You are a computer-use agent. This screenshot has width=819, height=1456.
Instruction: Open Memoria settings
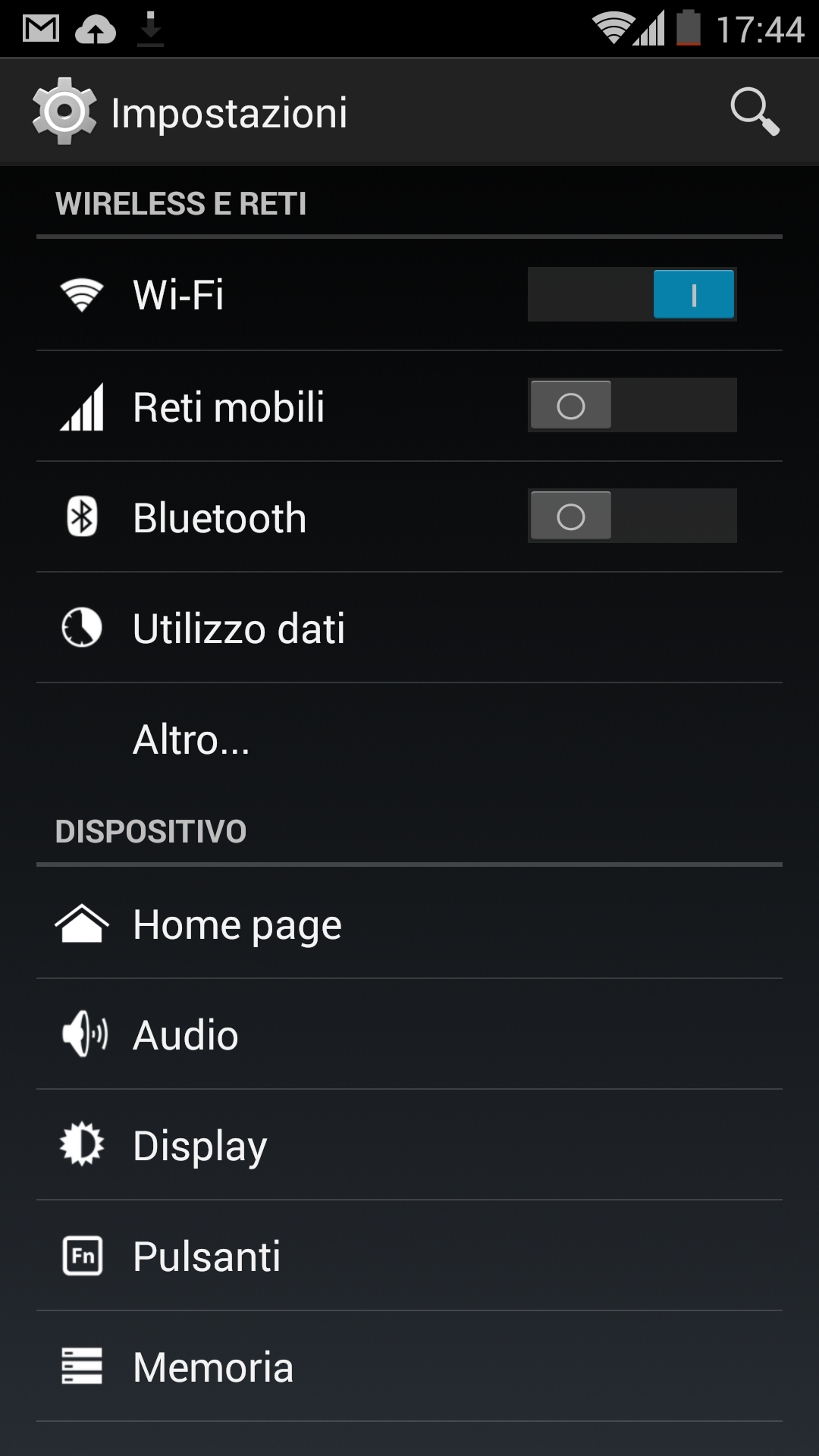coord(409,1367)
